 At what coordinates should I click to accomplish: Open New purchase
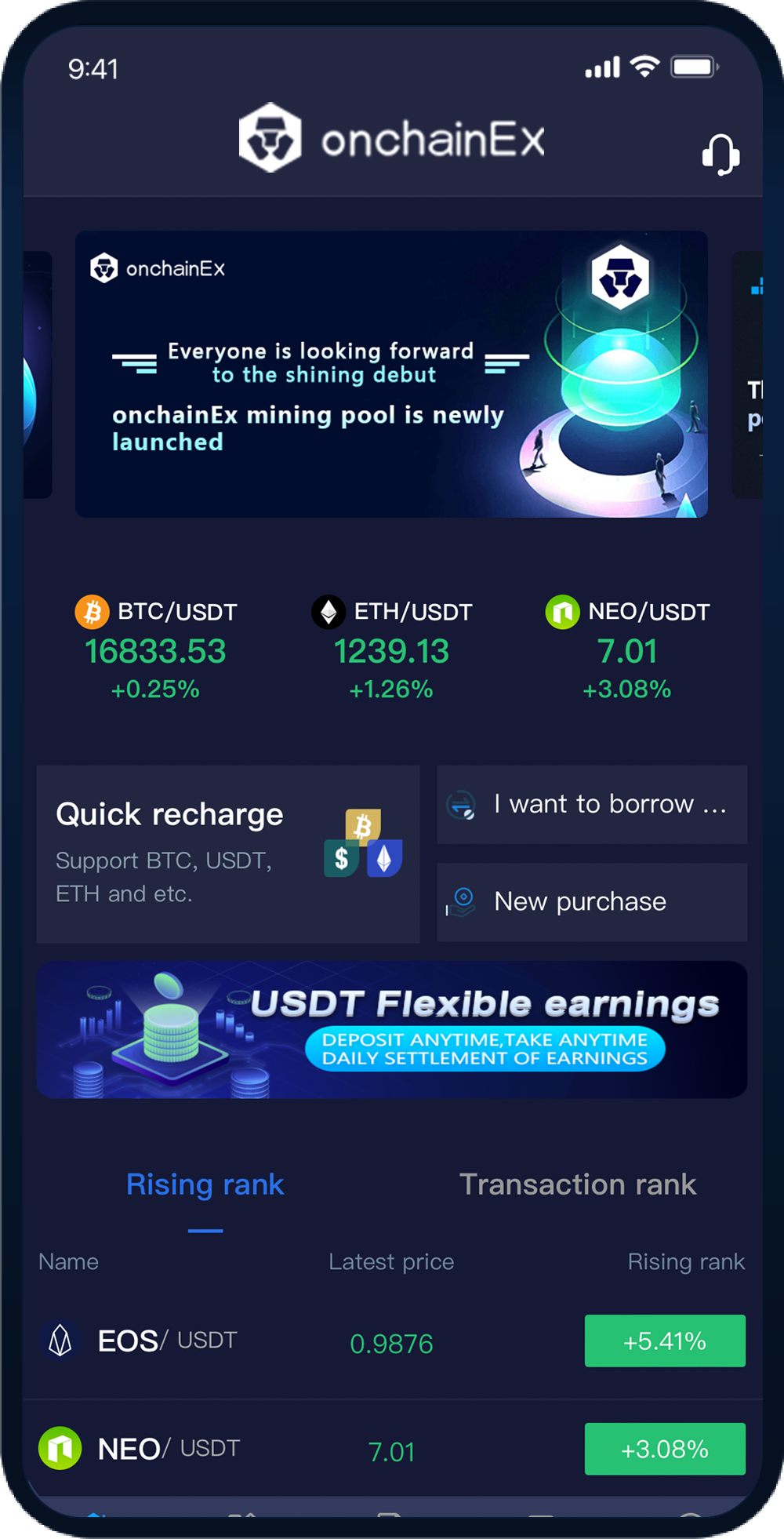click(x=592, y=902)
